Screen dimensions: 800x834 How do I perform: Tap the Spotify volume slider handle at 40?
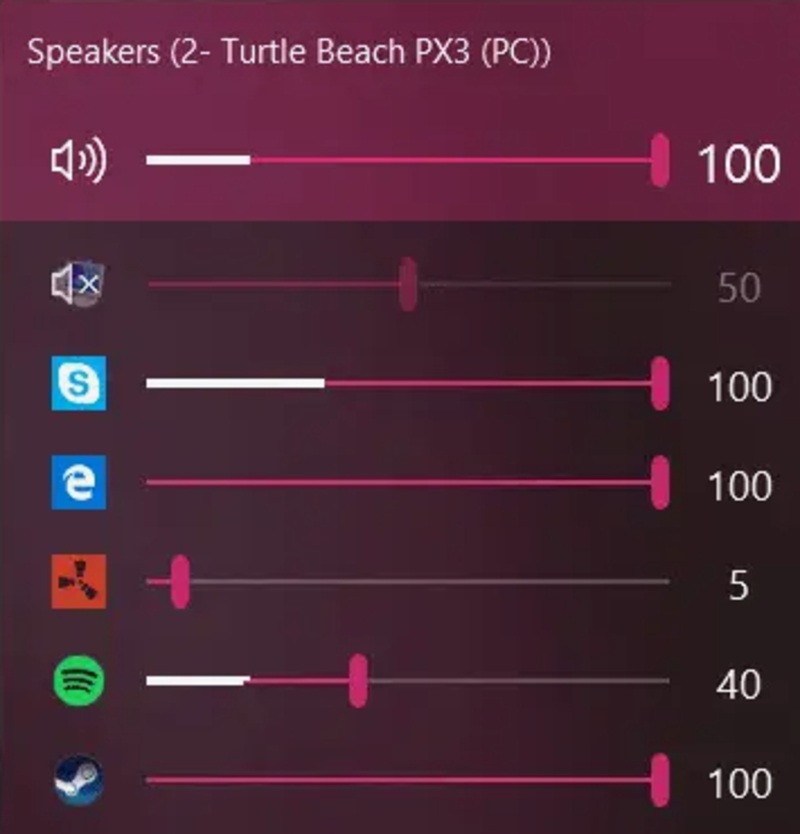point(358,681)
